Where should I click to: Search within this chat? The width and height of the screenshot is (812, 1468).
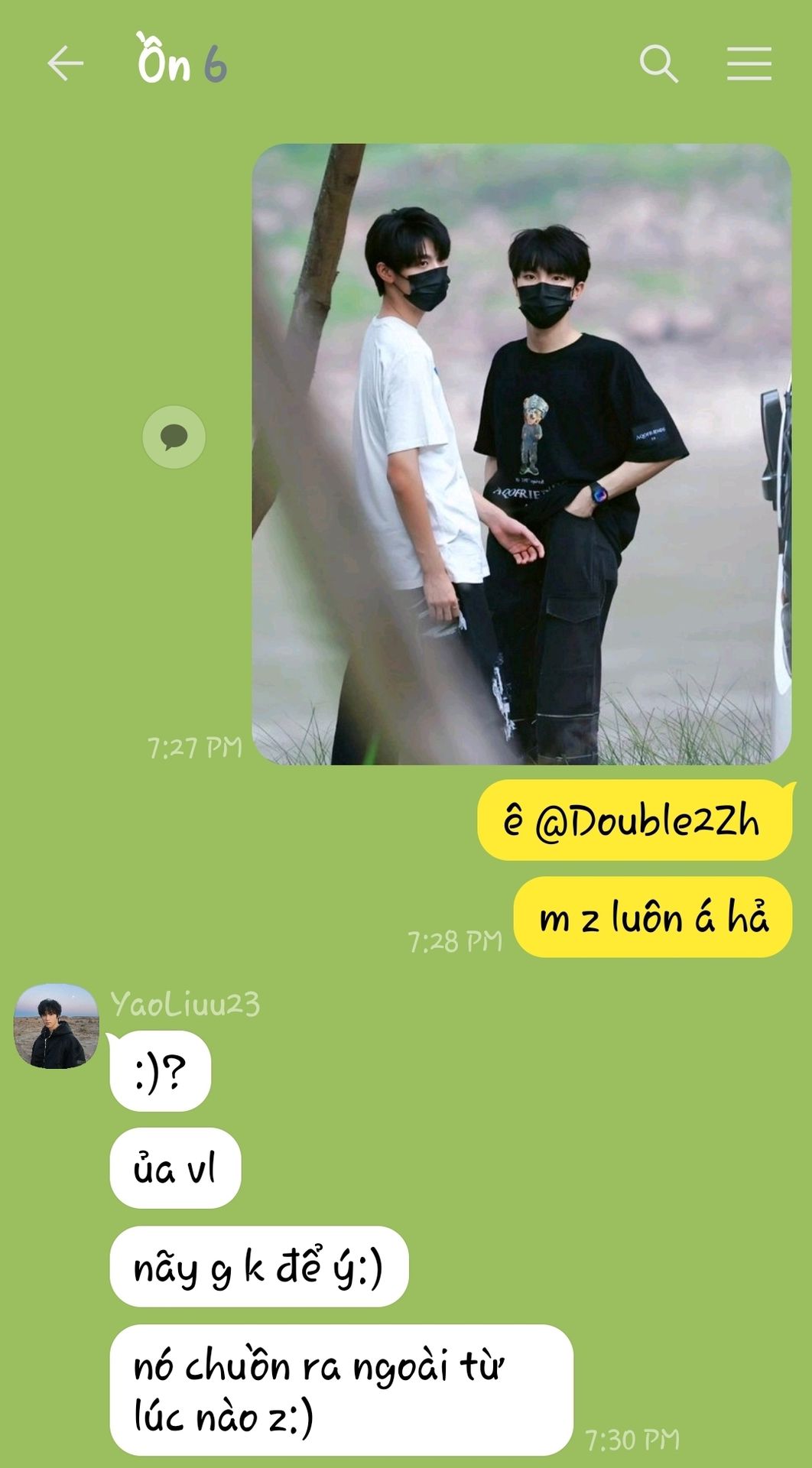click(x=659, y=63)
